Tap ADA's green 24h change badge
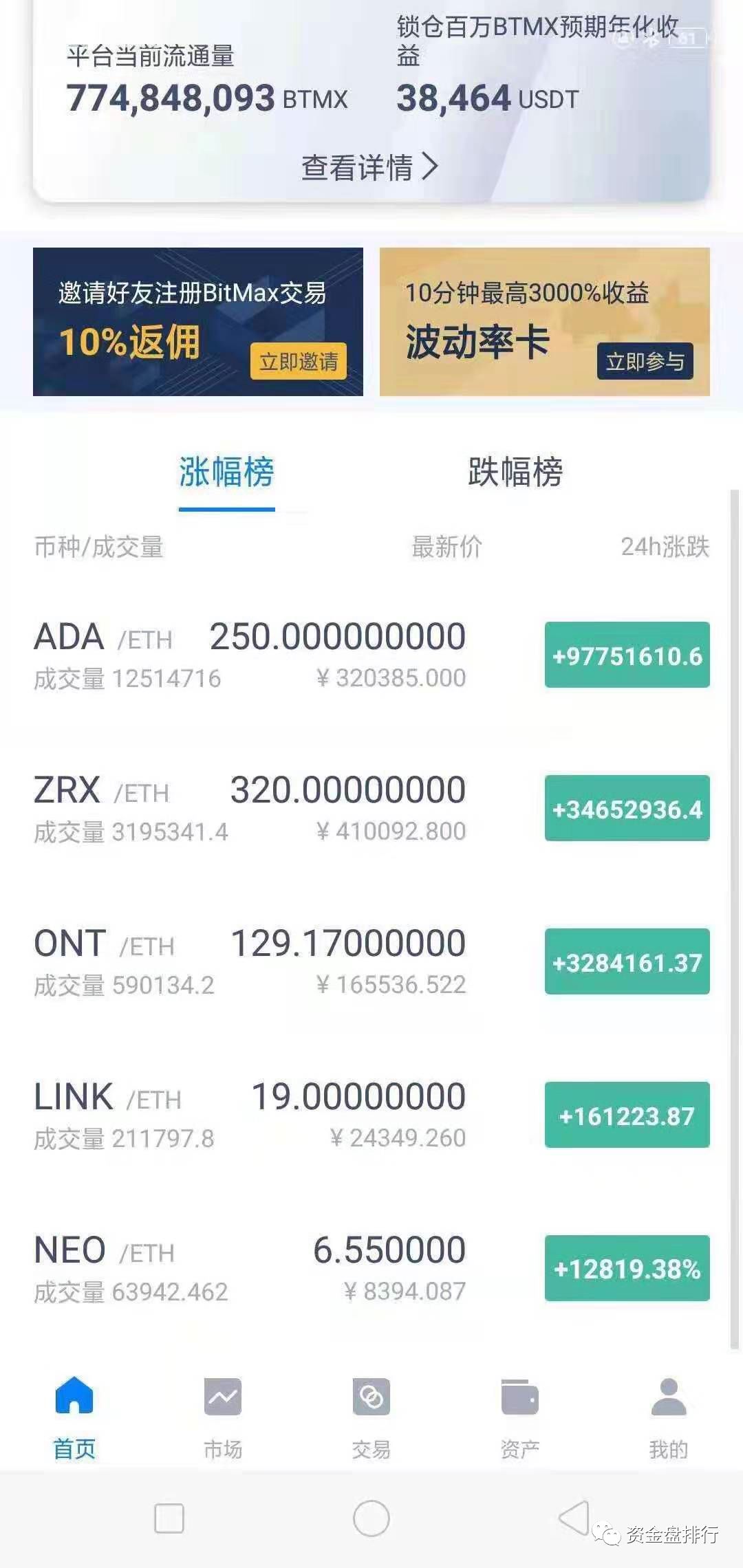The height and width of the screenshot is (1568, 743). [x=626, y=655]
